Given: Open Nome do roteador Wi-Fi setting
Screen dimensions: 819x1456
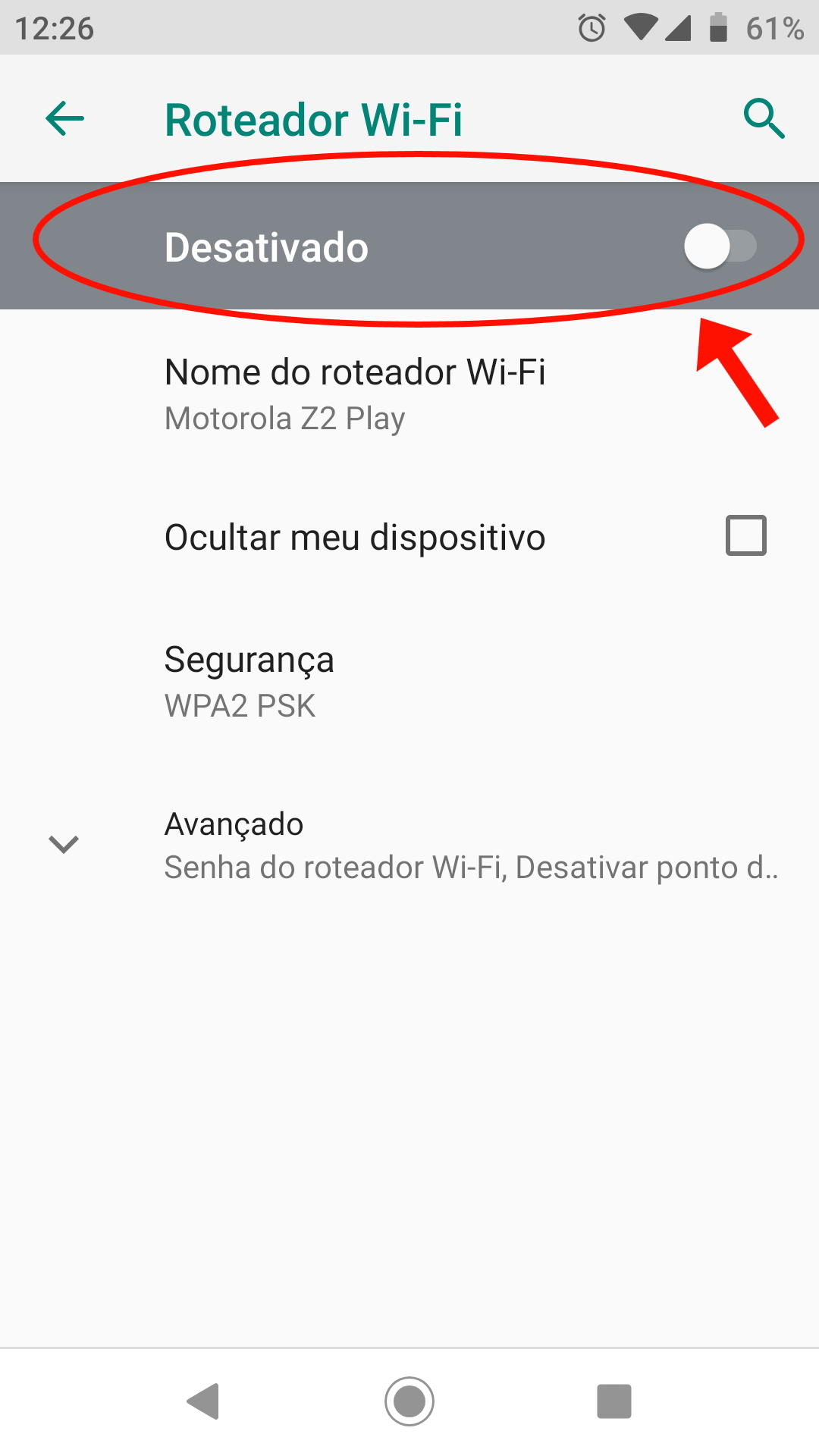Looking at the screenshot, I should point(355,394).
